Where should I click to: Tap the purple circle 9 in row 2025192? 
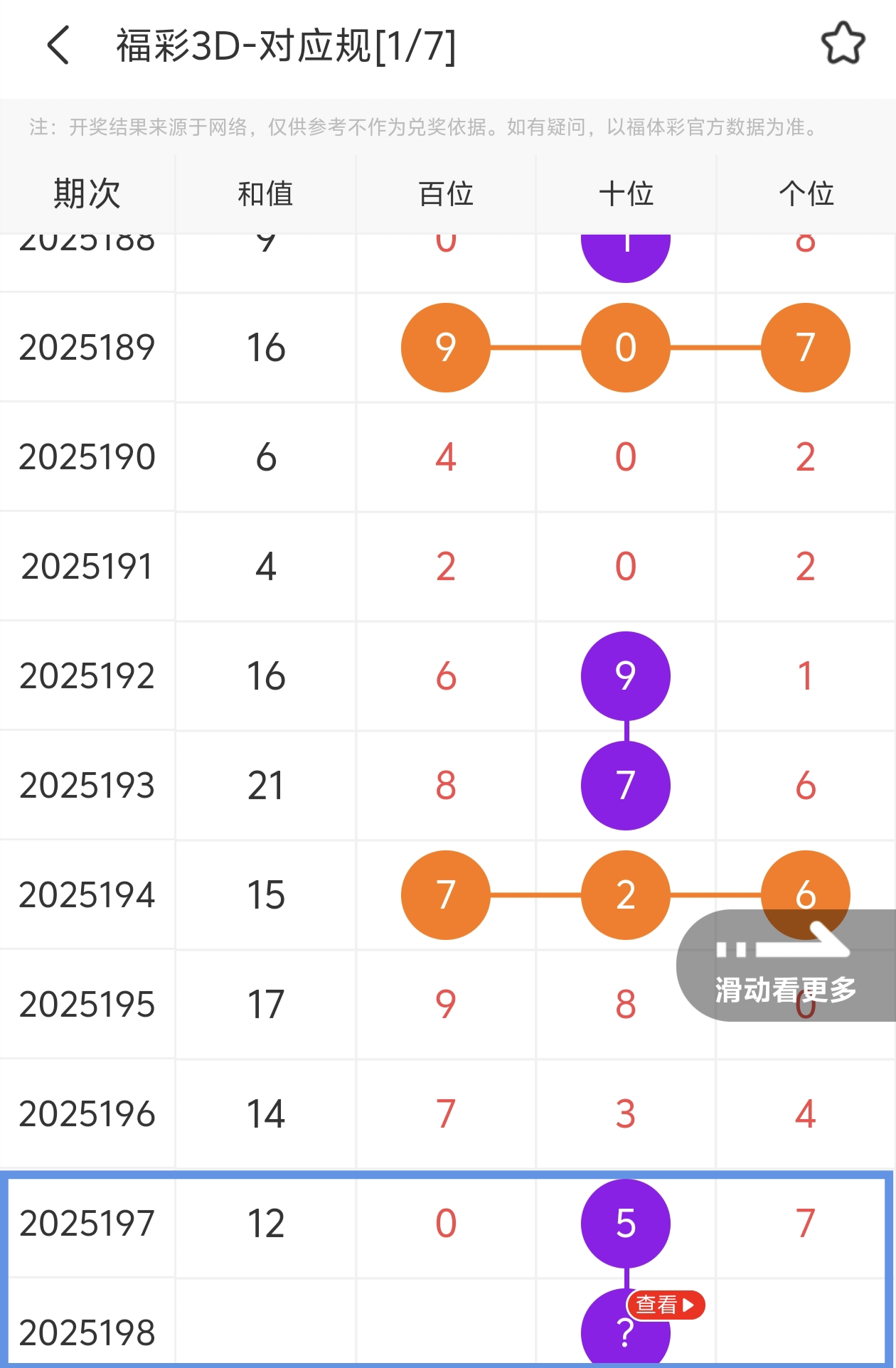click(624, 676)
